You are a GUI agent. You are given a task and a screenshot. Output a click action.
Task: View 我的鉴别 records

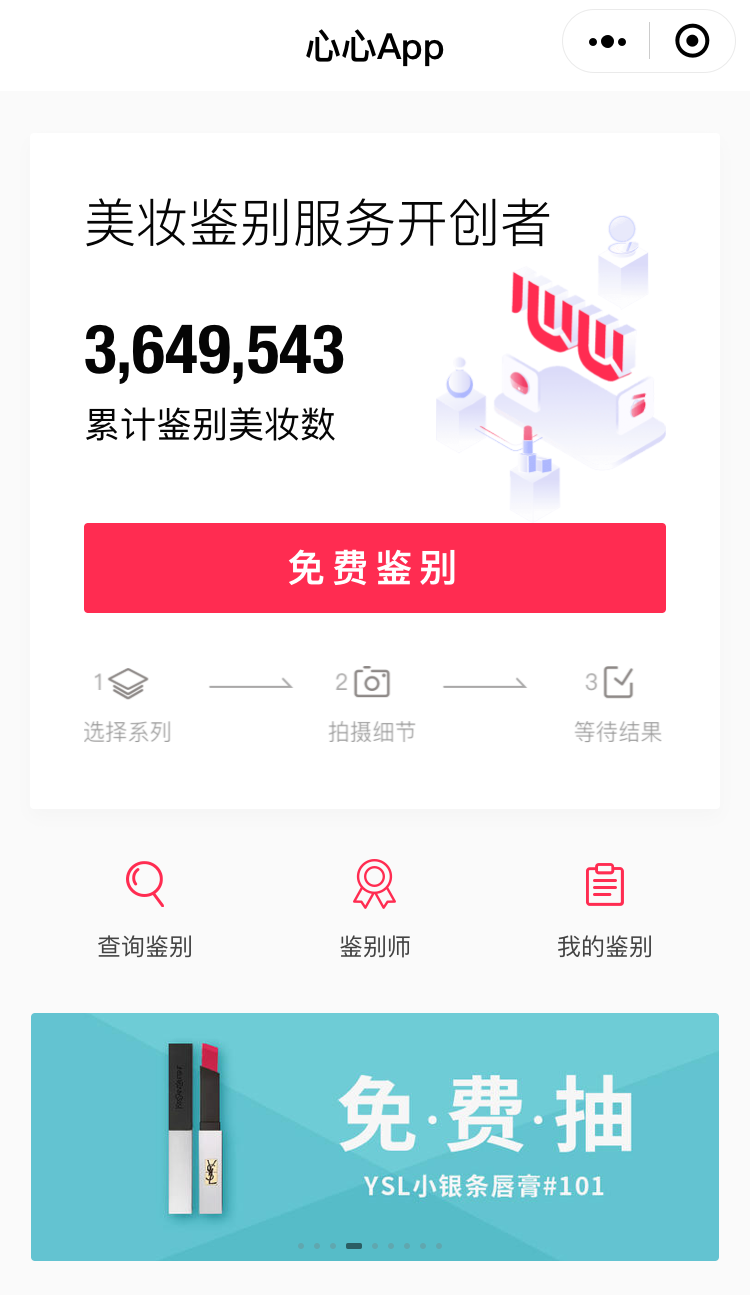(x=605, y=909)
